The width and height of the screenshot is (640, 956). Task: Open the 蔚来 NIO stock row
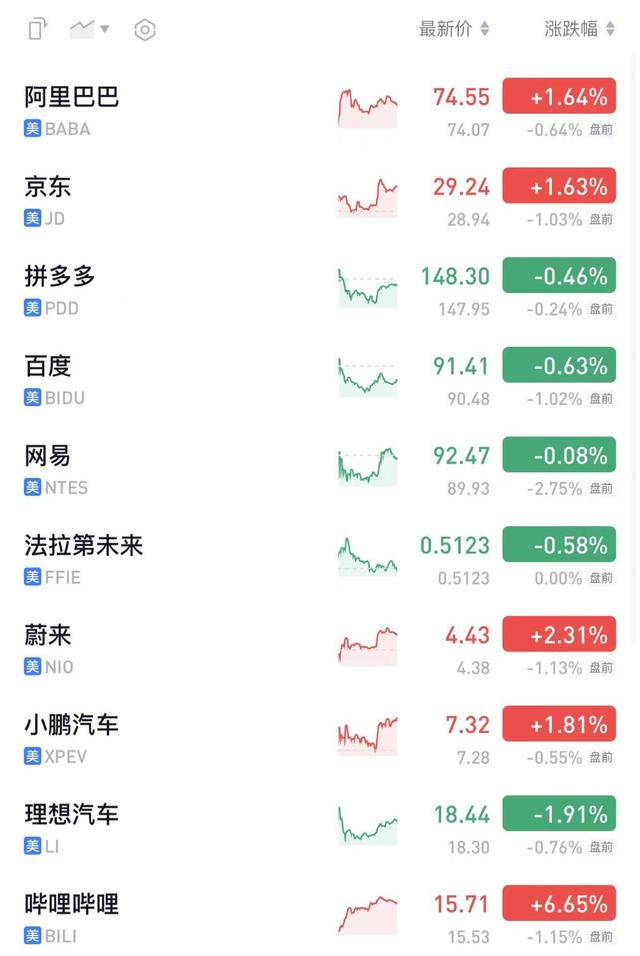pos(49,648)
